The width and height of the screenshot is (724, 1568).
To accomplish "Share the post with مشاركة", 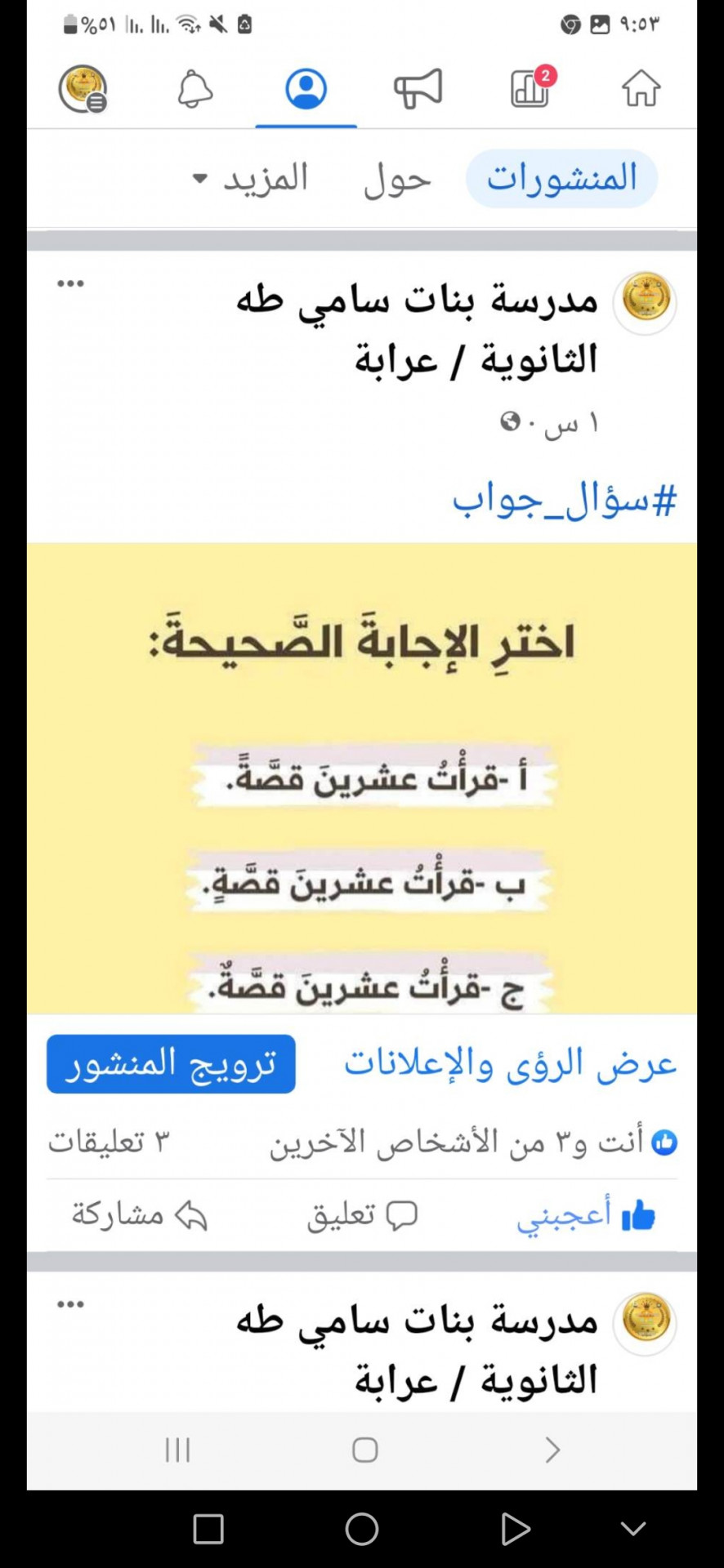I will (x=139, y=1215).
